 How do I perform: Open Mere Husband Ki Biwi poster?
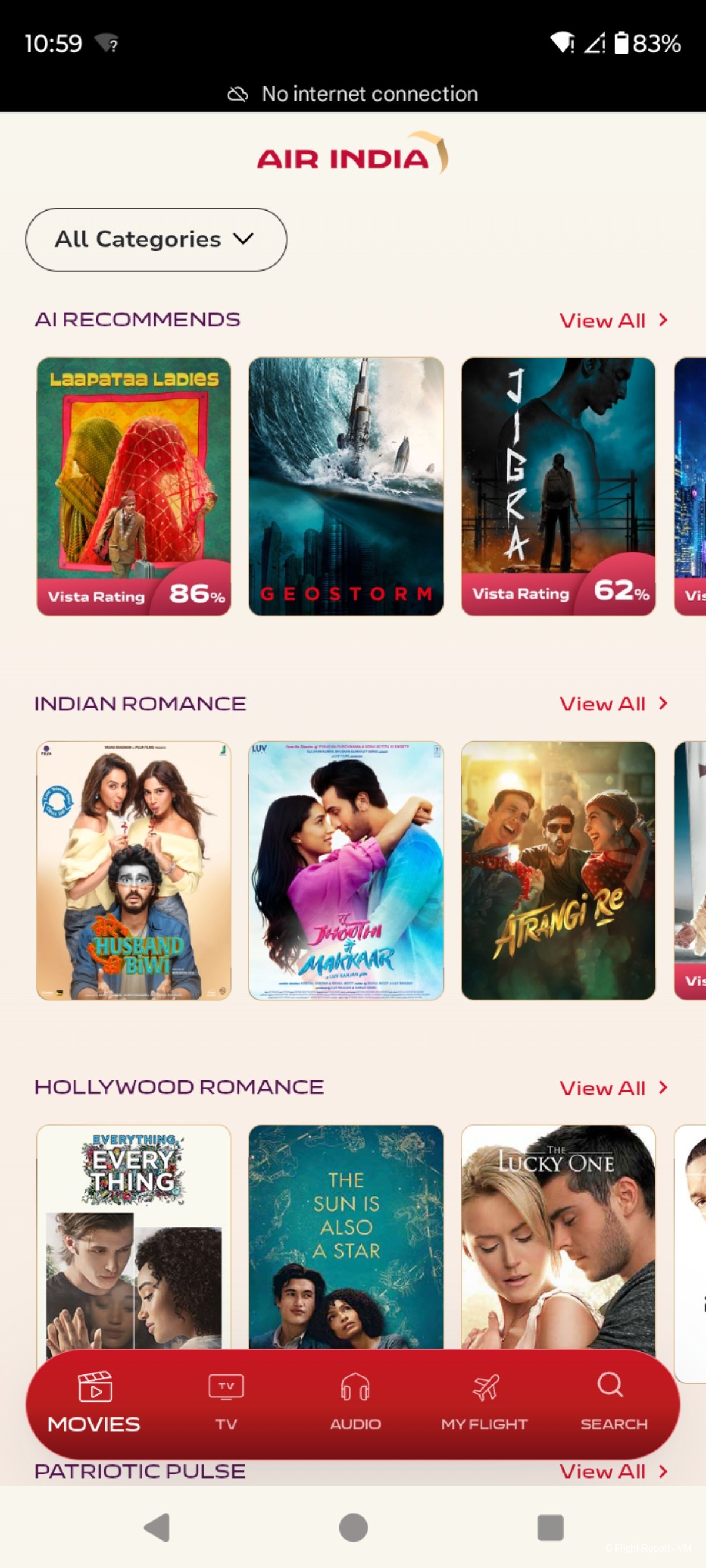click(134, 870)
